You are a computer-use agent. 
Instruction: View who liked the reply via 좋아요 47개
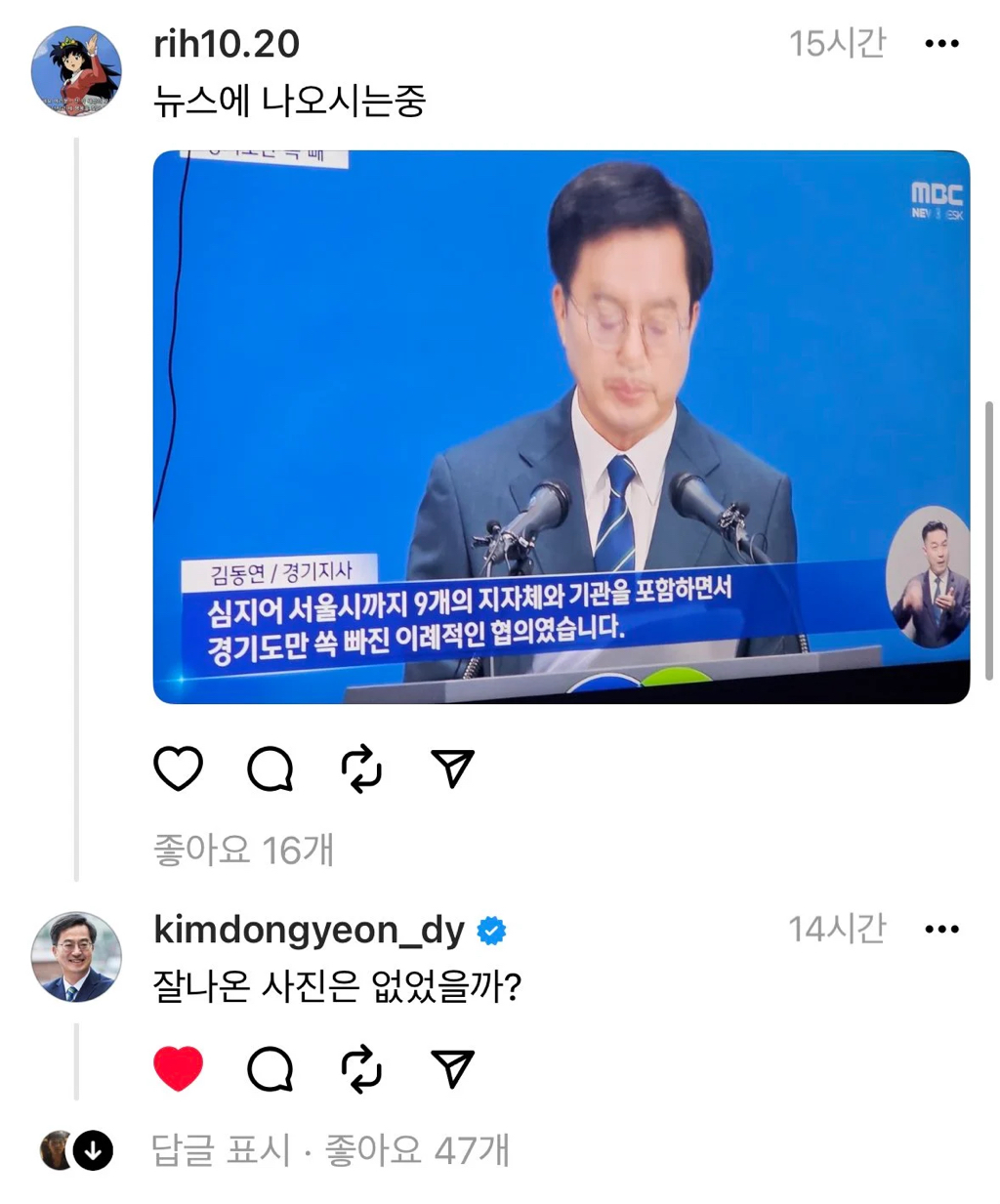pos(429,1150)
